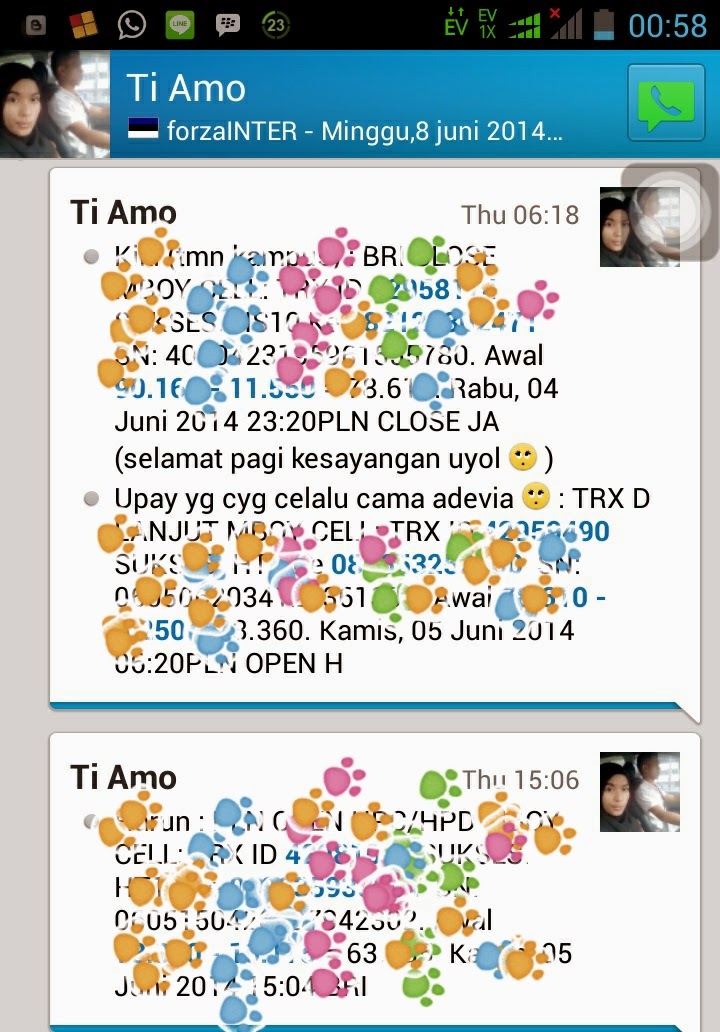The height and width of the screenshot is (1032, 720).
Task: Open Ti Amo's header profile photo
Action: click(x=55, y=103)
